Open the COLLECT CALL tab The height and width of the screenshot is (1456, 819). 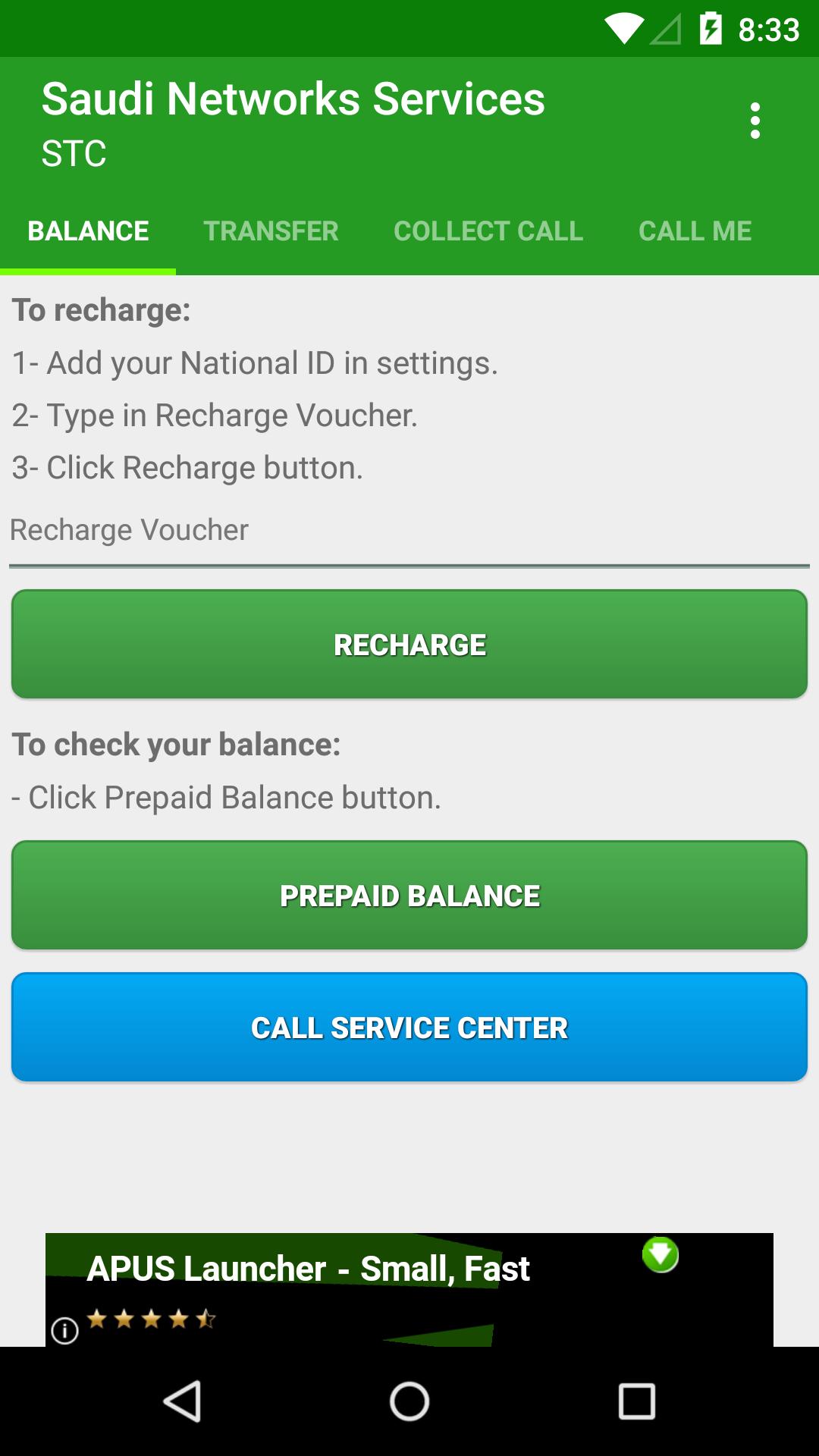coord(488,231)
